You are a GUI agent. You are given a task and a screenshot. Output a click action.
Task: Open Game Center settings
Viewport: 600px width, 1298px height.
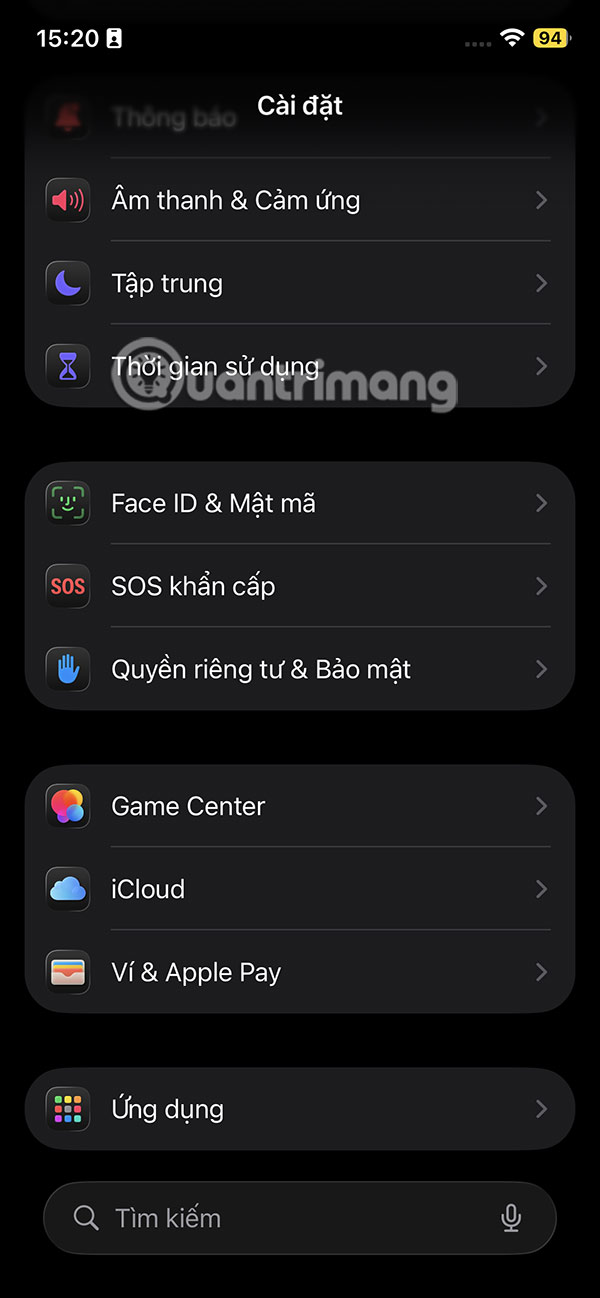click(300, 806)
